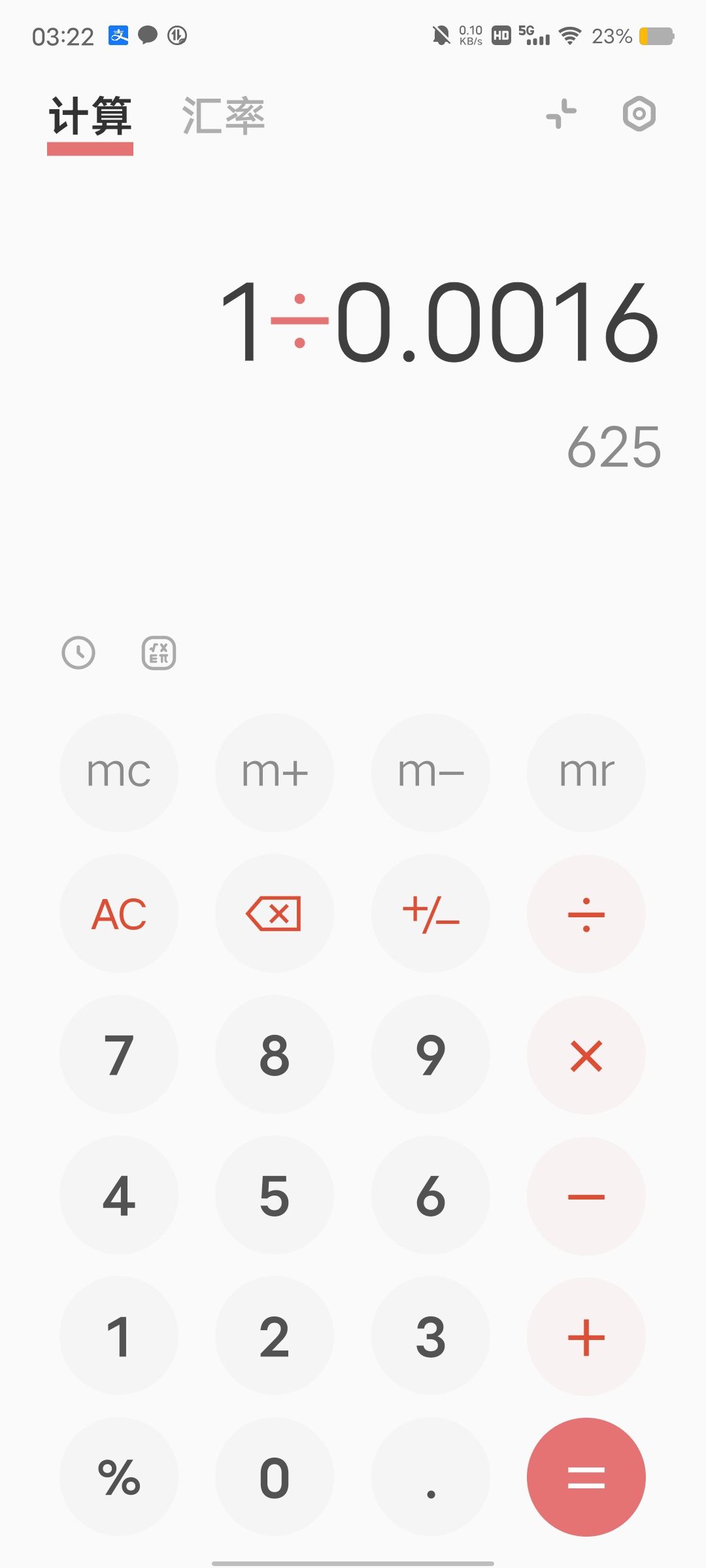Tap the division operator key
Viewport: 706px width, 1568px height.
click(586, 913)
